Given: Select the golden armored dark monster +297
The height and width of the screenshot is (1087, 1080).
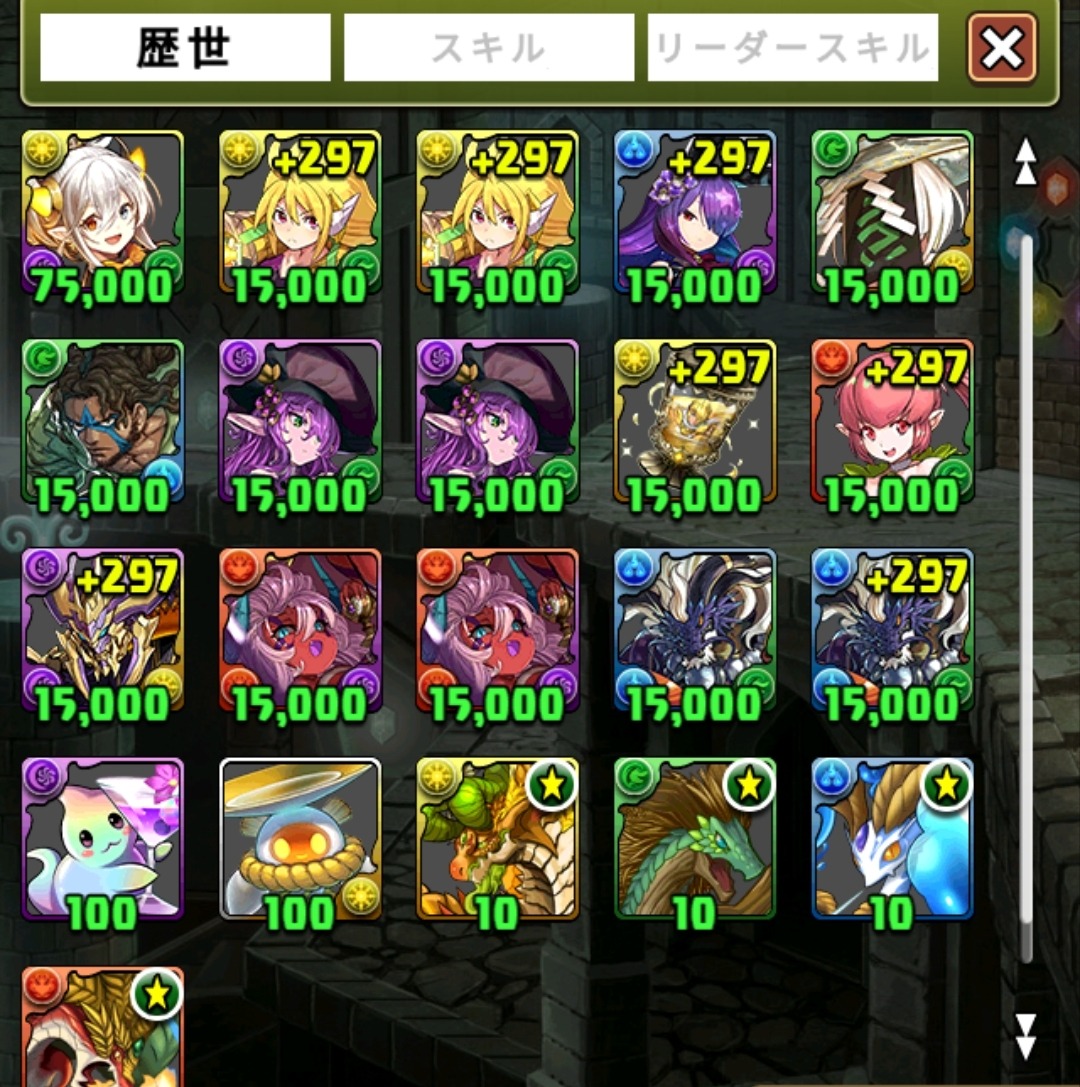Looking at the screenshot, I should tap(102, 631).
